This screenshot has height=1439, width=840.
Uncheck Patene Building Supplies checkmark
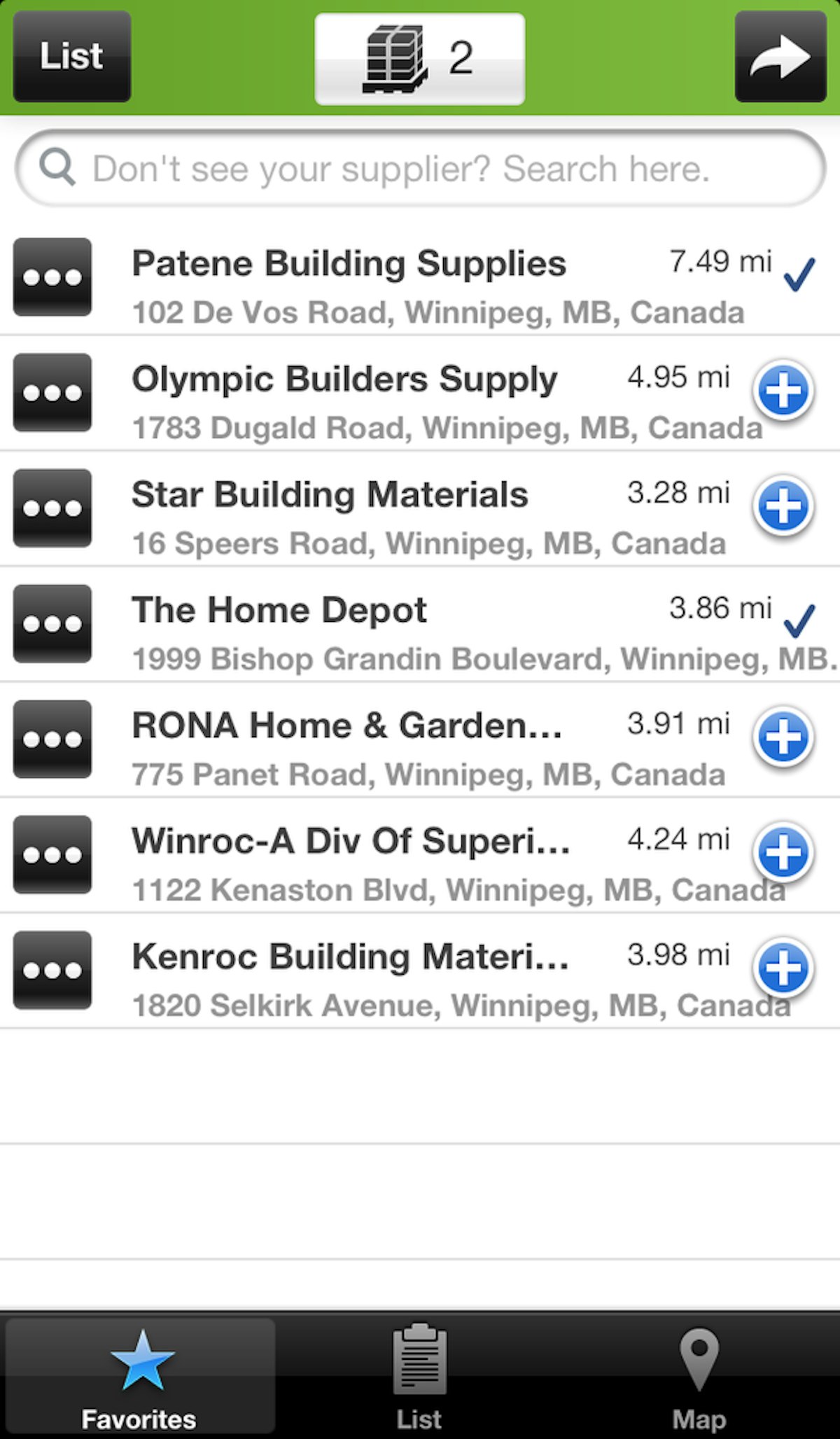799,274
